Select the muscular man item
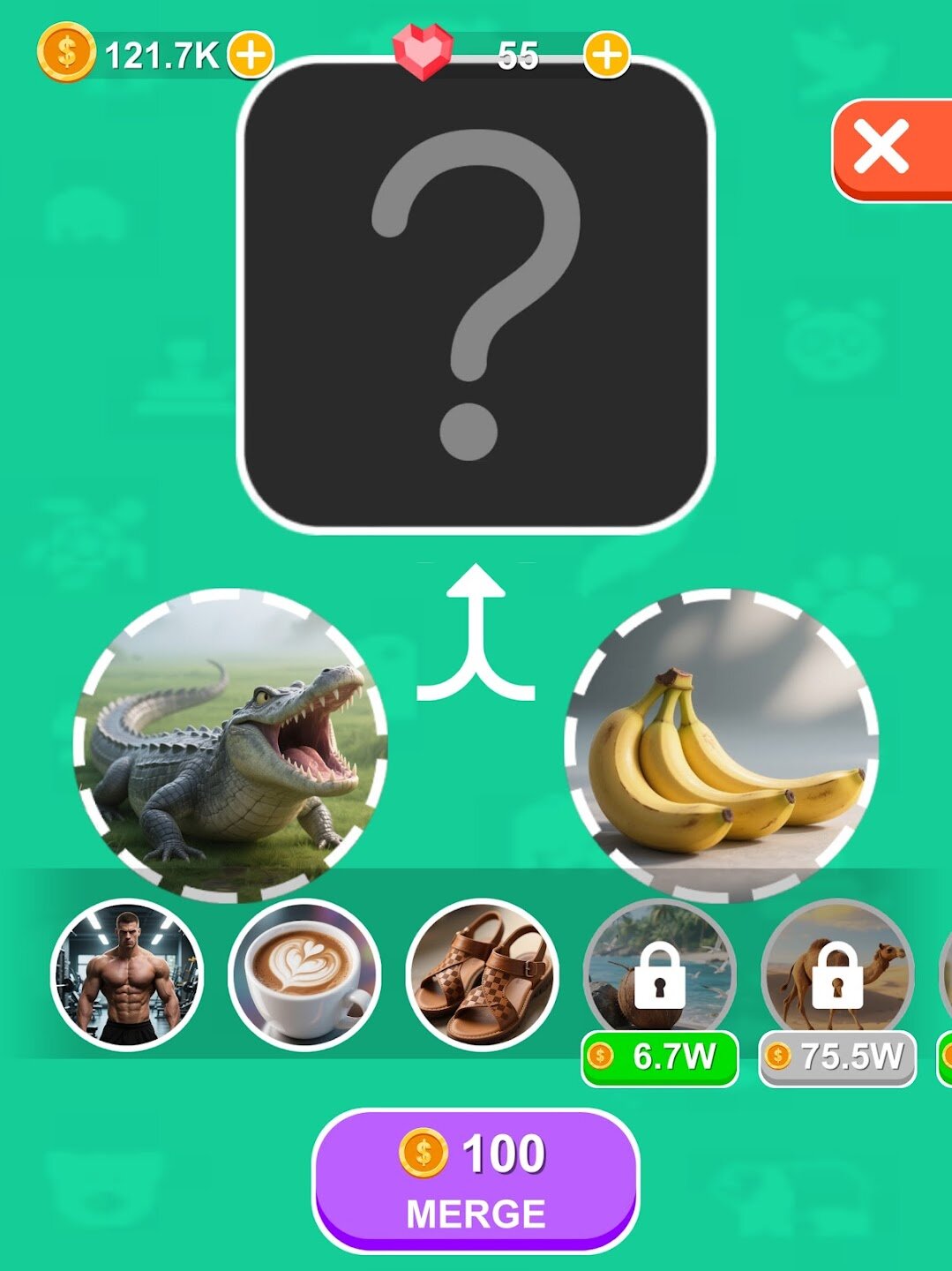This screenshot has width=952, height=1271. pyautogui.click(x=127, y=974)
